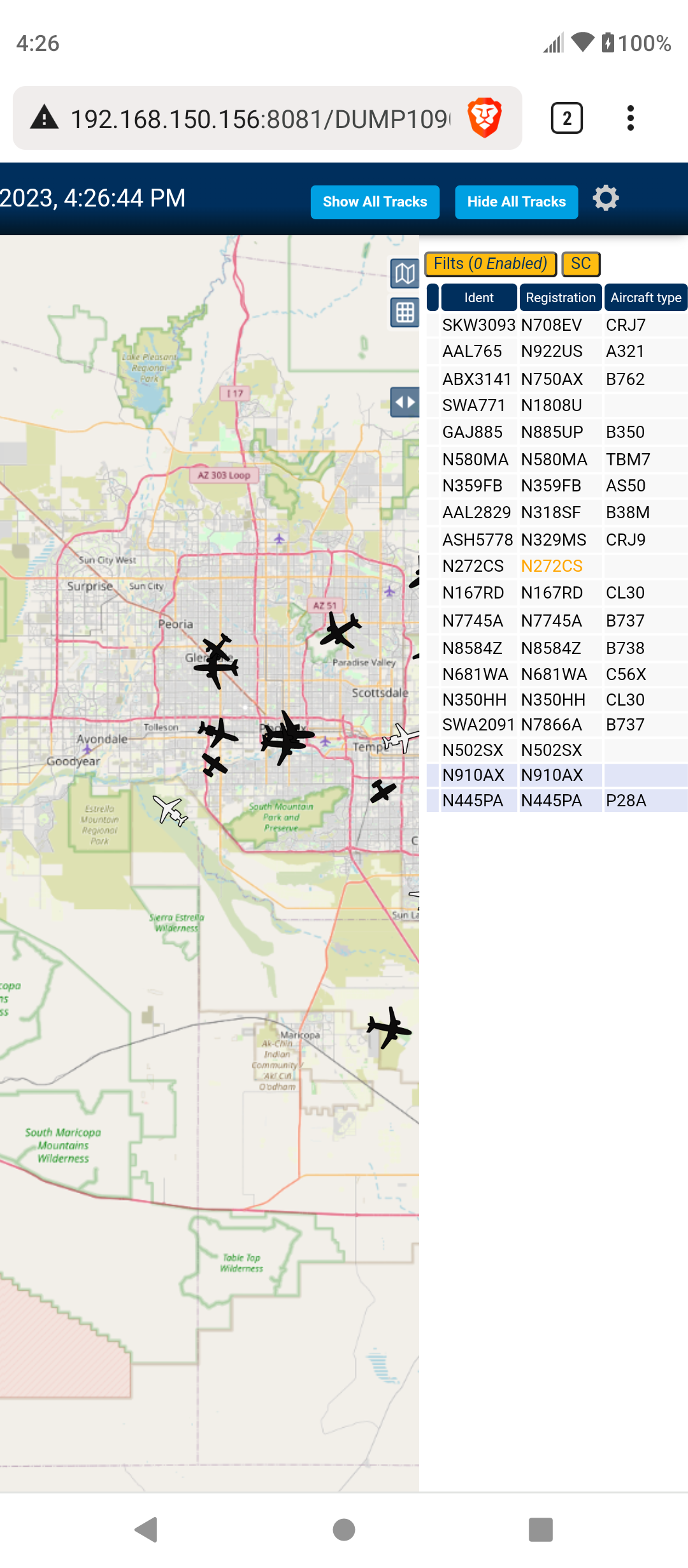The width and height of the screenshot is (688, 1568).
Task: Edit the browser address bar URL
Action: [260, 119]
